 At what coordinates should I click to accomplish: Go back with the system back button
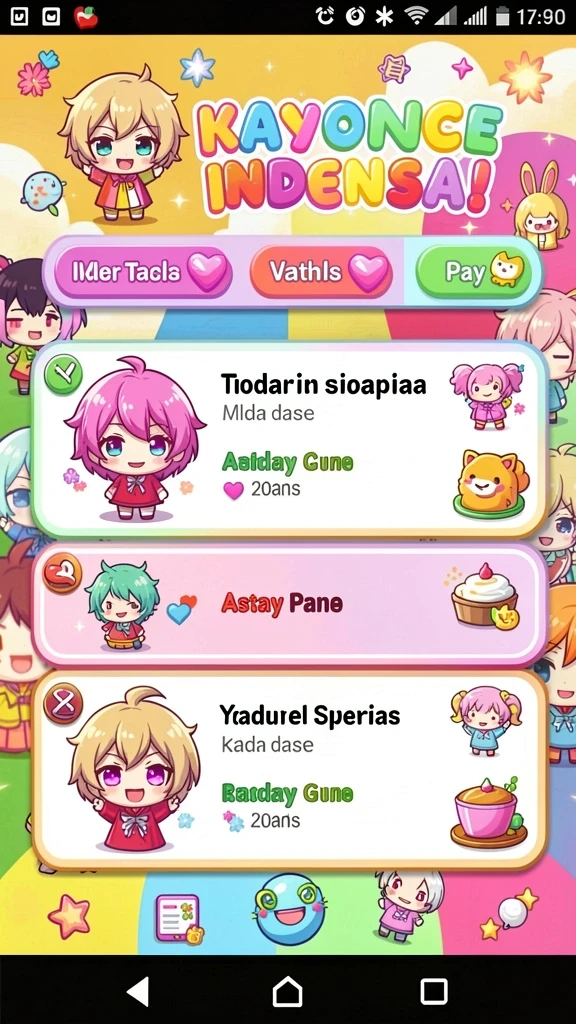point(138,991)
